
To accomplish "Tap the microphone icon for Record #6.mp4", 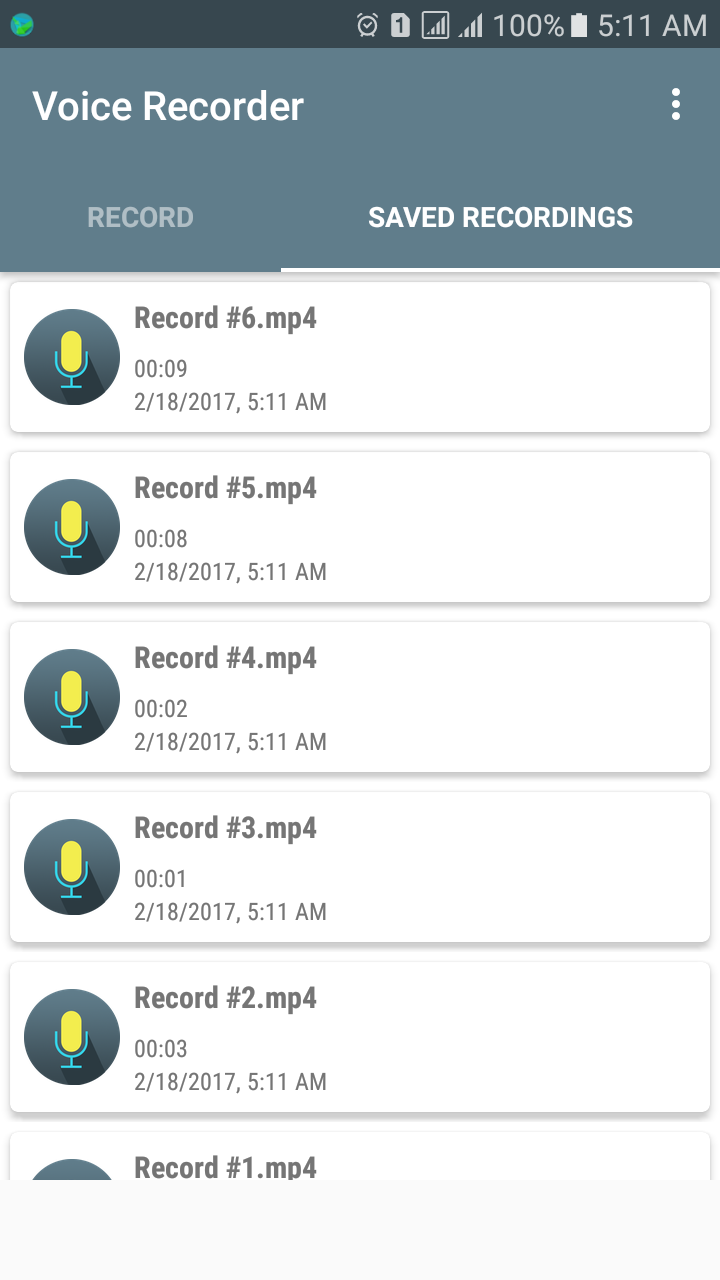I will click(x=71, y=356).
